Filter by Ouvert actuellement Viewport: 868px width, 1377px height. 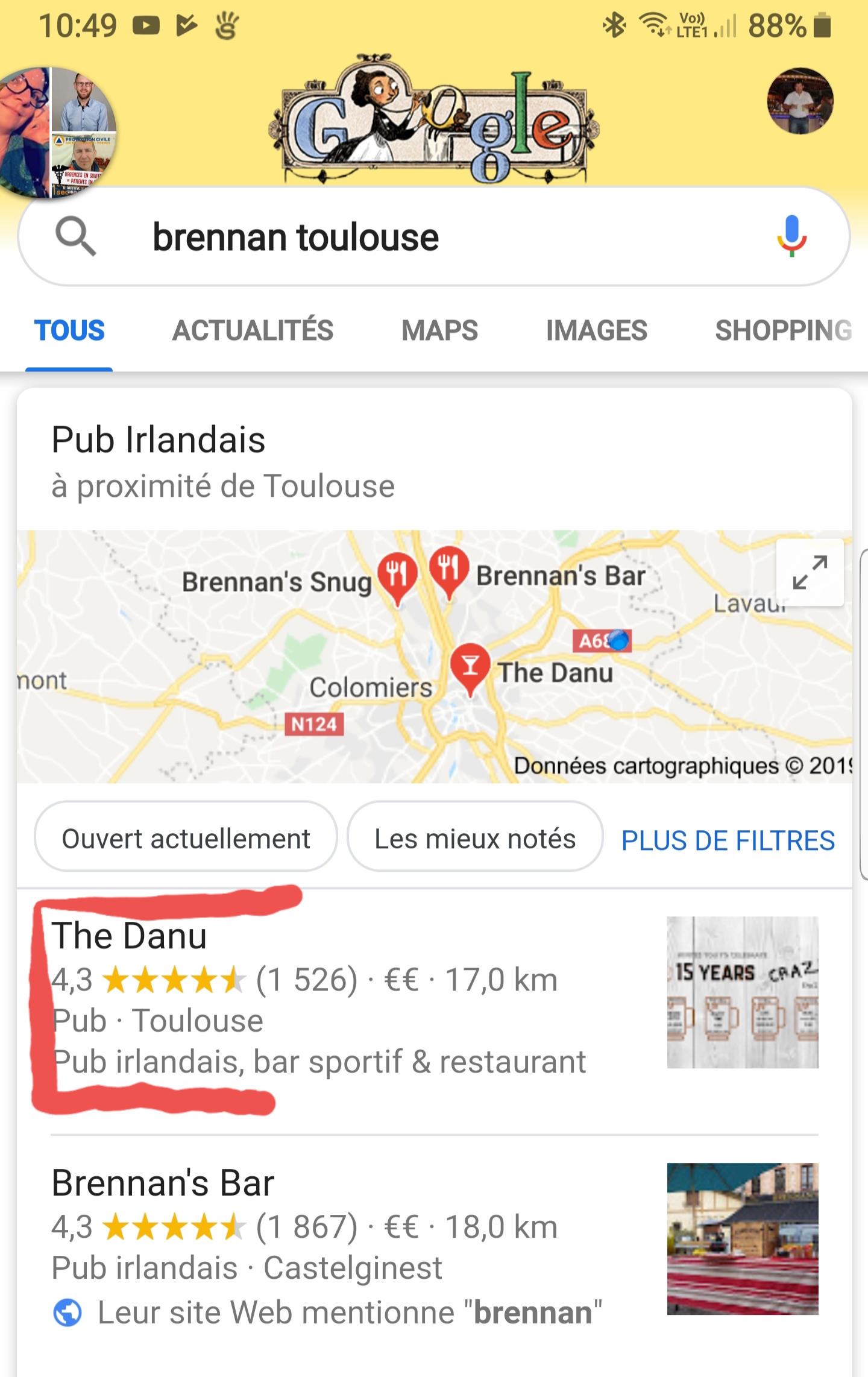coord(186,839)
